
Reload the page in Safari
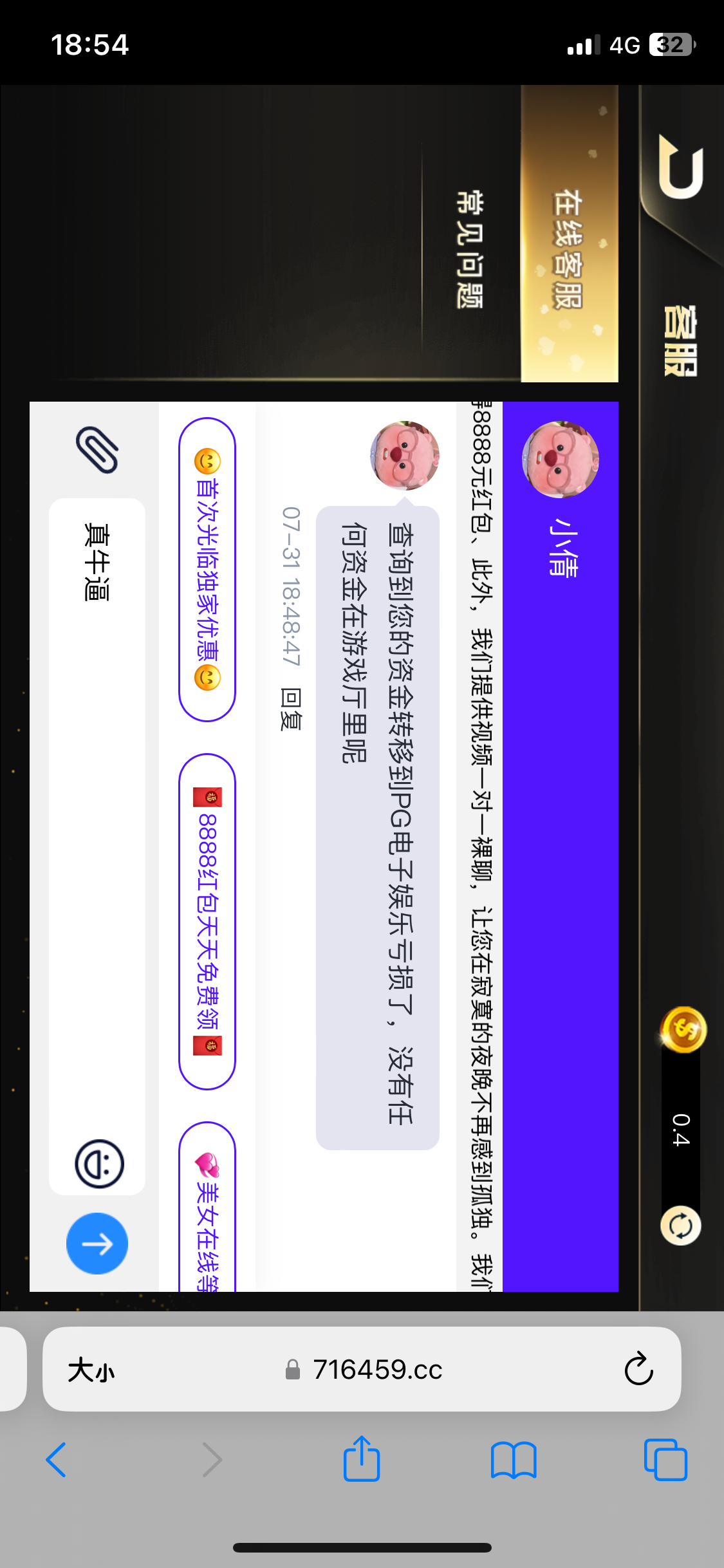coord(638,1369)
